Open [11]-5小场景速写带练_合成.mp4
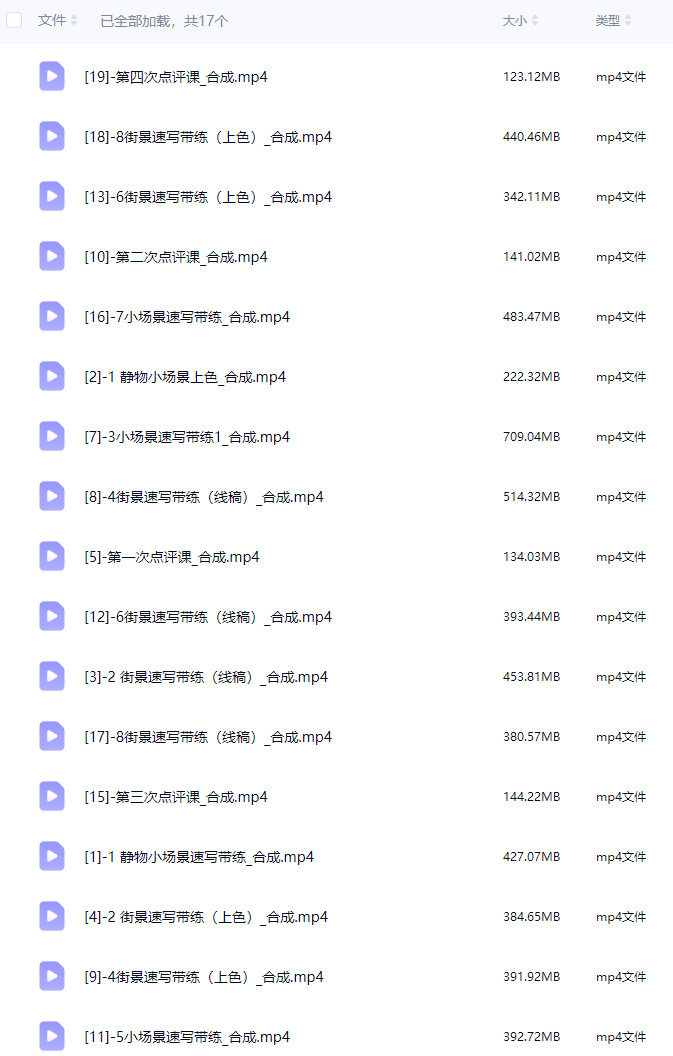This screenshot has height=1056, width=673. tap(186, 1037)
